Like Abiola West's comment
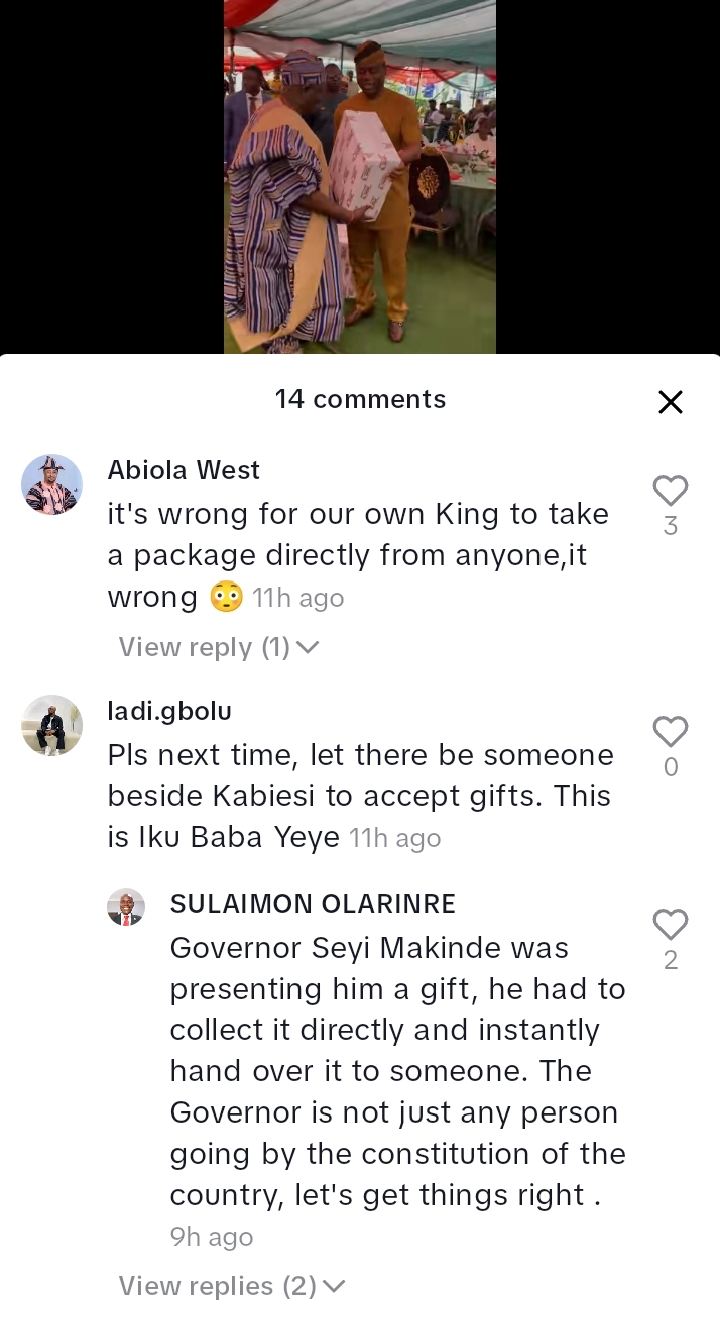This screenshot has width=720, height=1326. tap(670, 491)
